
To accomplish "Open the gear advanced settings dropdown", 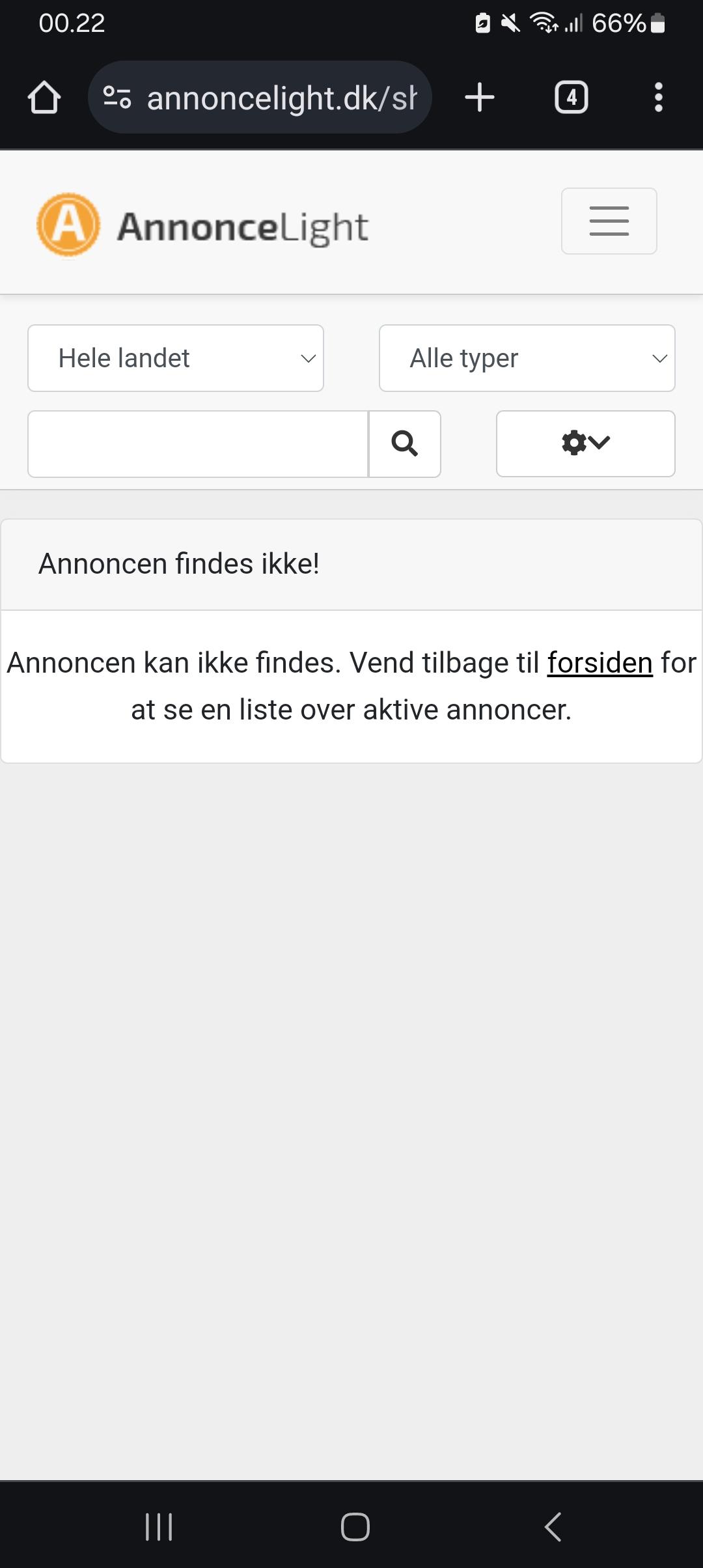I will click(586, 443).
